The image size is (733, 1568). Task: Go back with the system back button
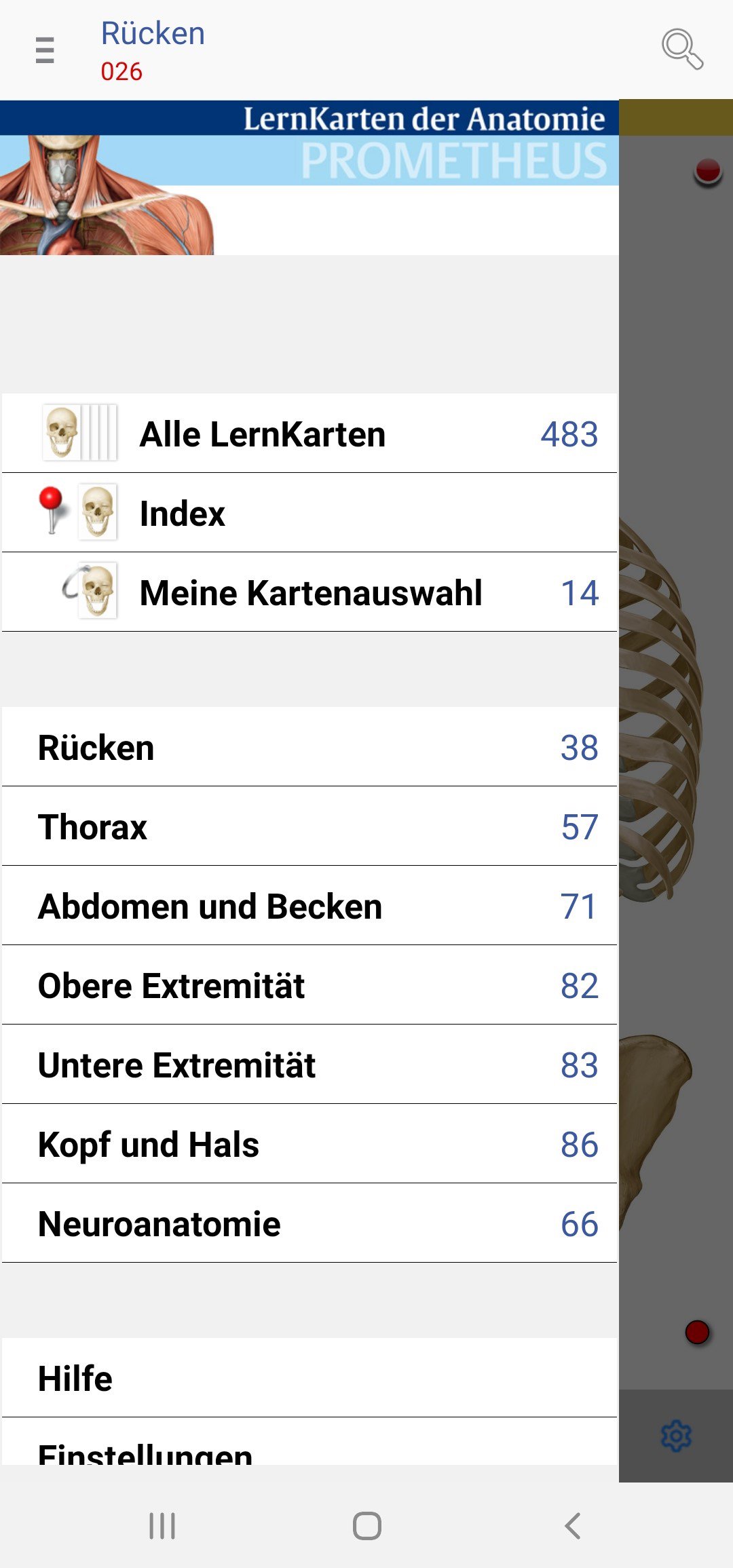coord(572,1526)
